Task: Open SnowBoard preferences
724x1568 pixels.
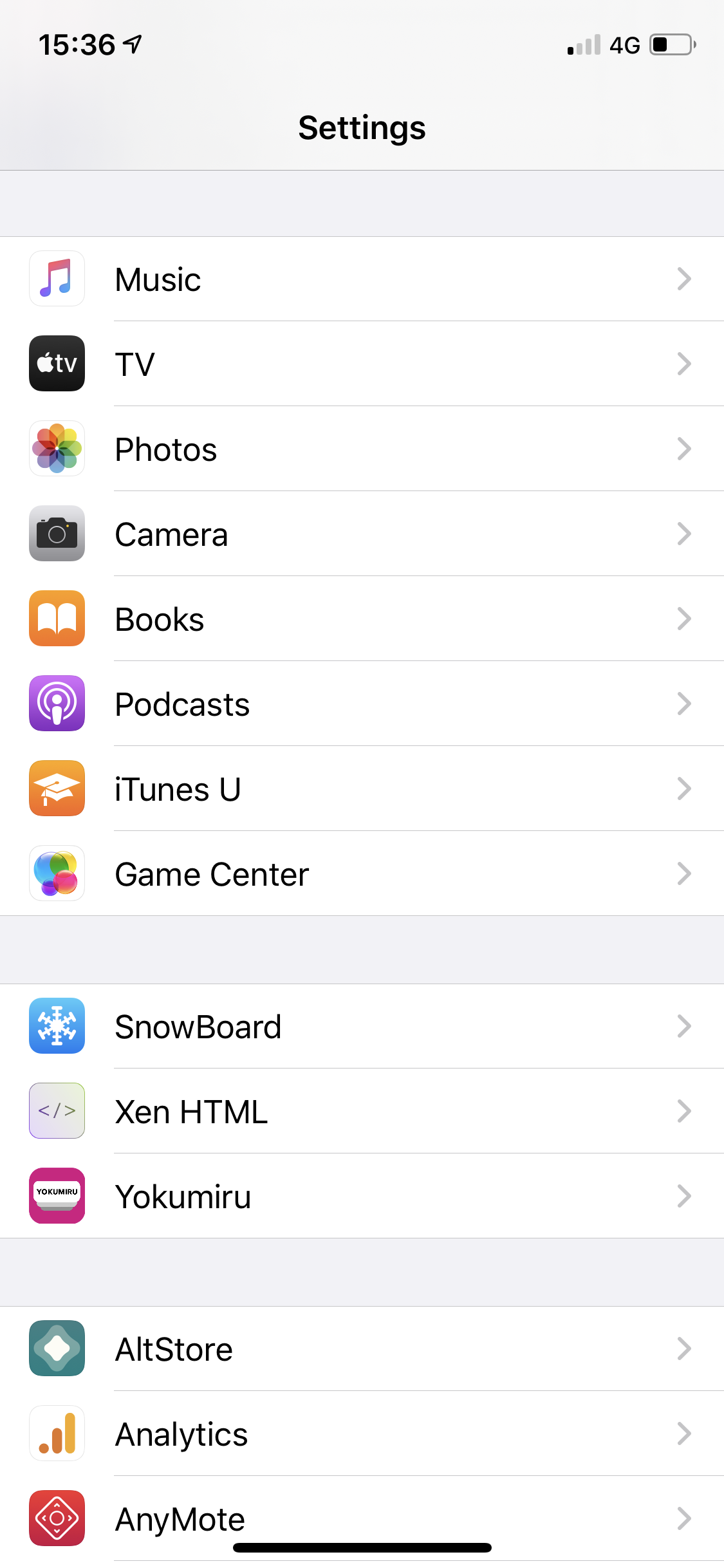Action: (x=360, y=1027)
